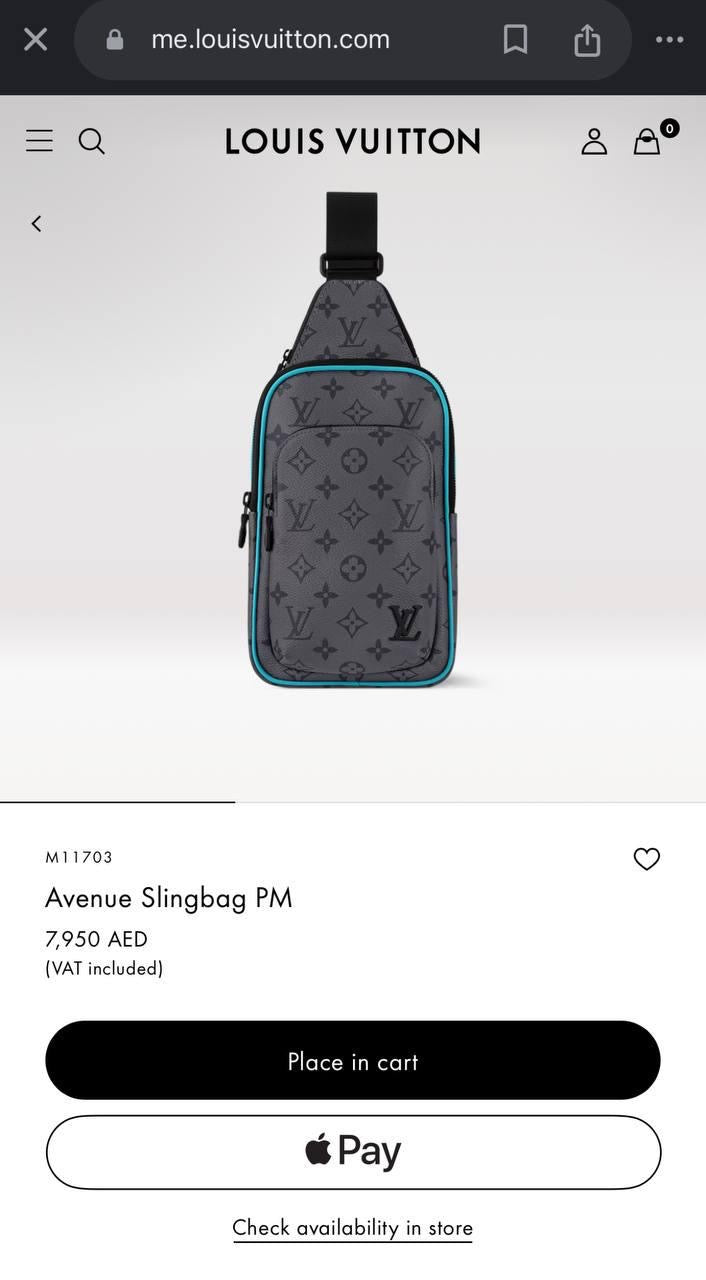Screen dimensions: 706x1280
Task: Open the hamburger navigation menu
Action: coord(39,141)
